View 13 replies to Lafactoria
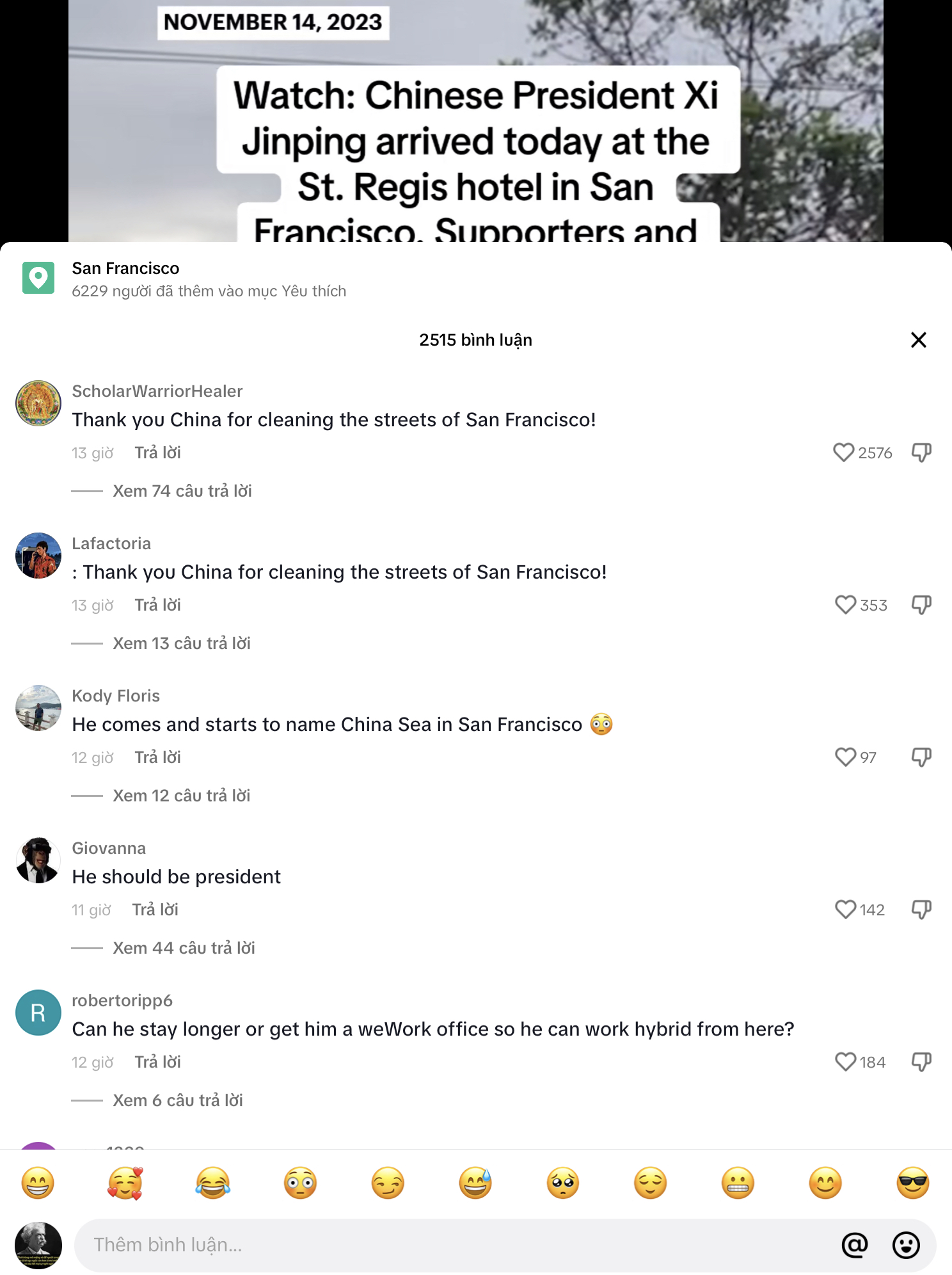952x1275 pixels. (181, 643)
